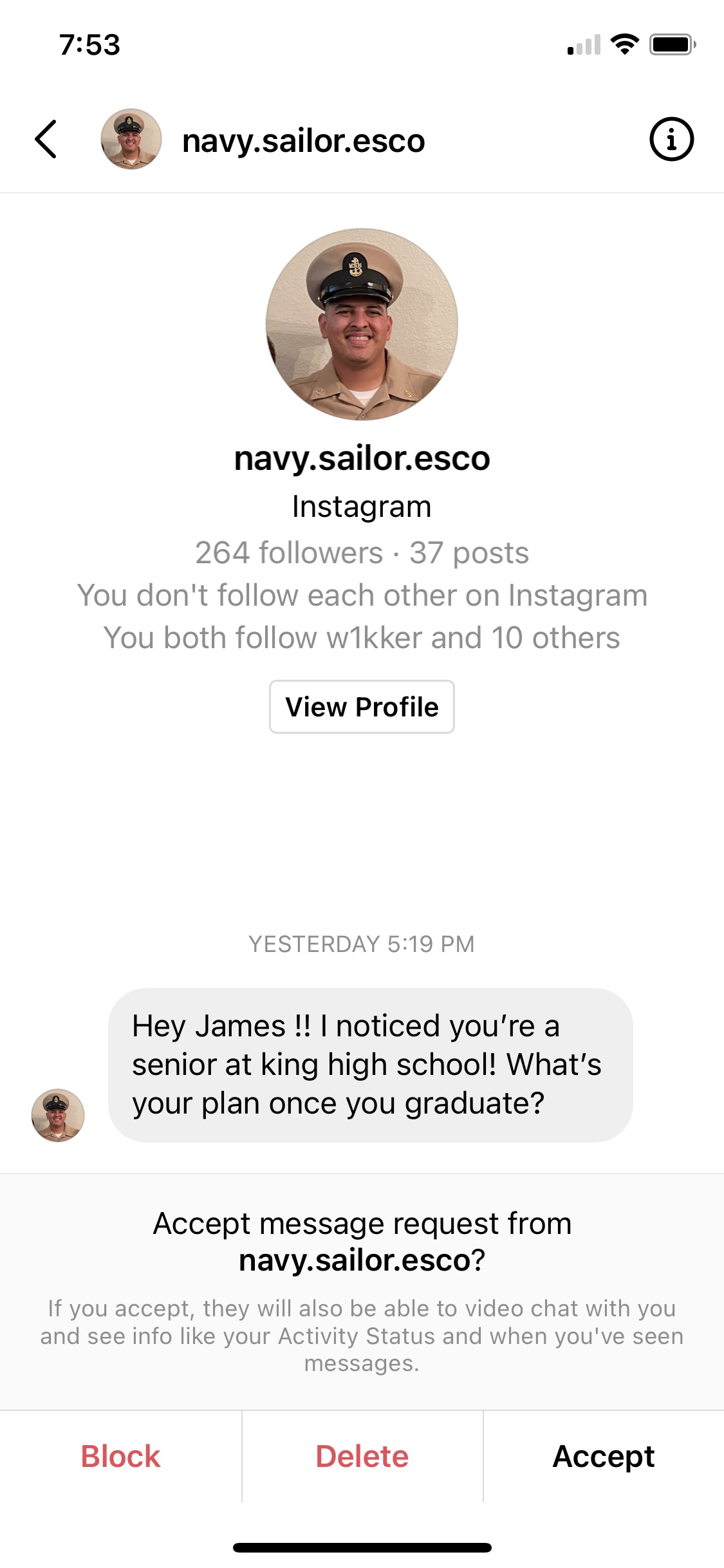This screenshot has width=724, height=1568.
Task: Delete the message request
Action: (x=362, y=1457)
